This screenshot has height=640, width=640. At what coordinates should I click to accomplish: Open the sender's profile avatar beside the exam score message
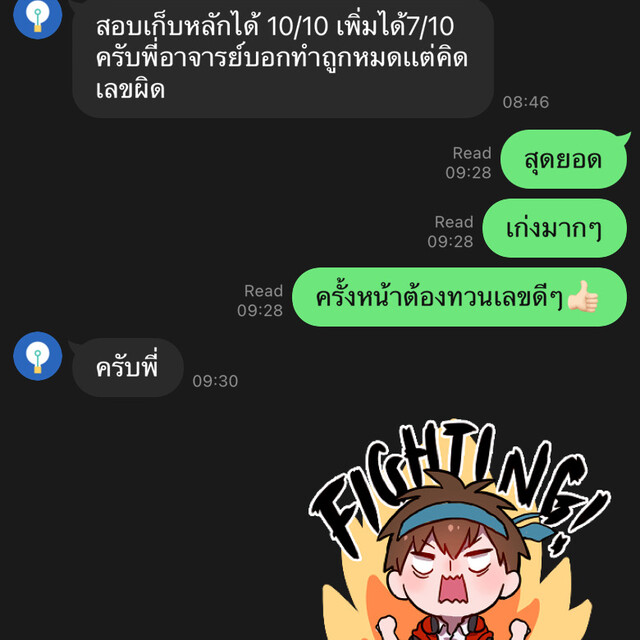coord(37,14)
